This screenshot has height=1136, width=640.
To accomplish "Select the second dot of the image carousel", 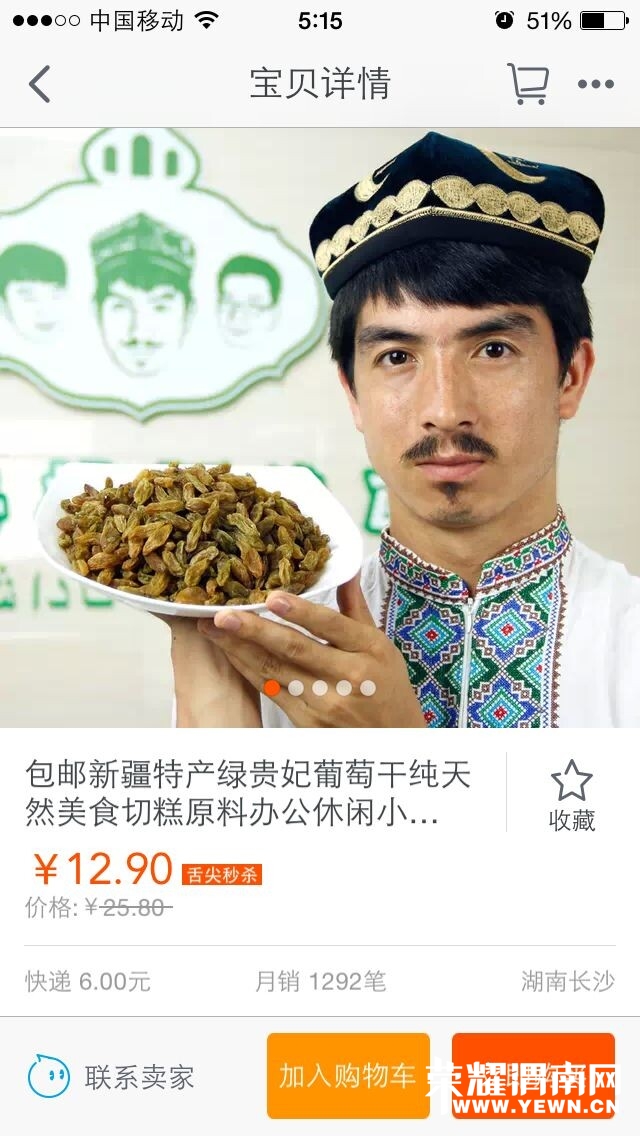I will (x=296, y=688).
